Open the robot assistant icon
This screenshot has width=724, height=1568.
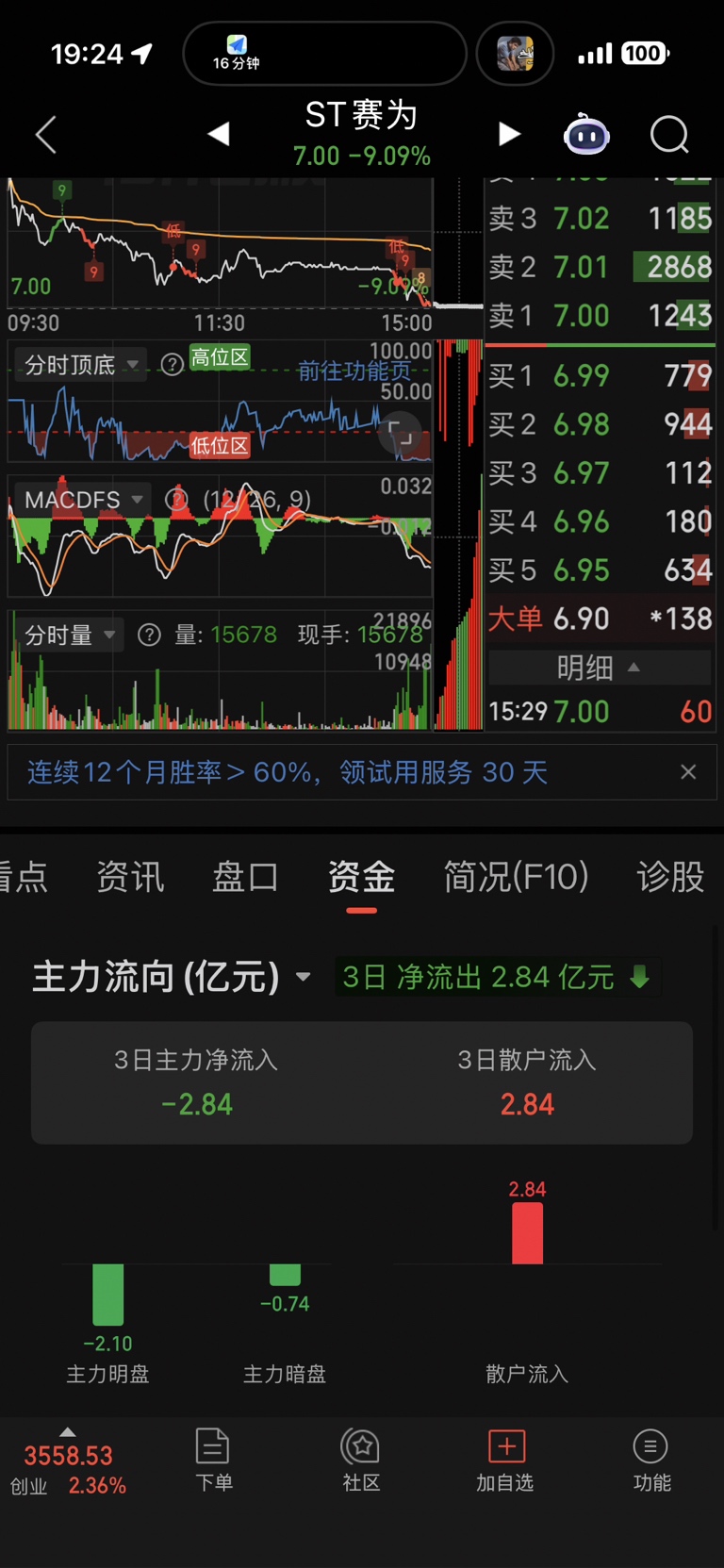click(586, 135)
